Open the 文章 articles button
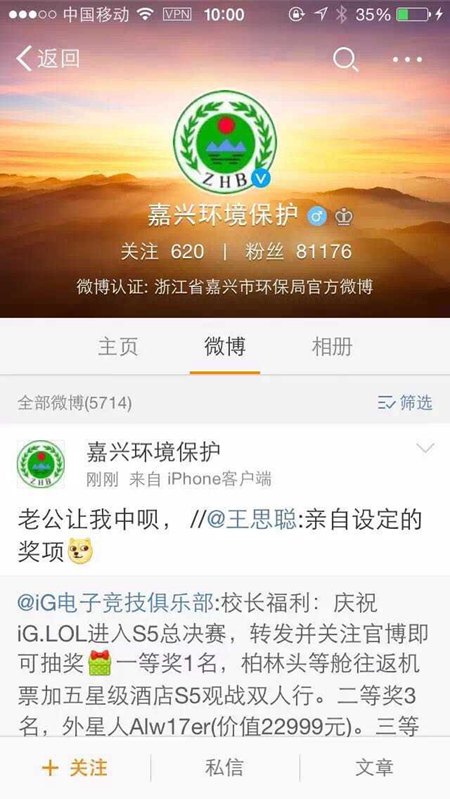 [374, 767]
